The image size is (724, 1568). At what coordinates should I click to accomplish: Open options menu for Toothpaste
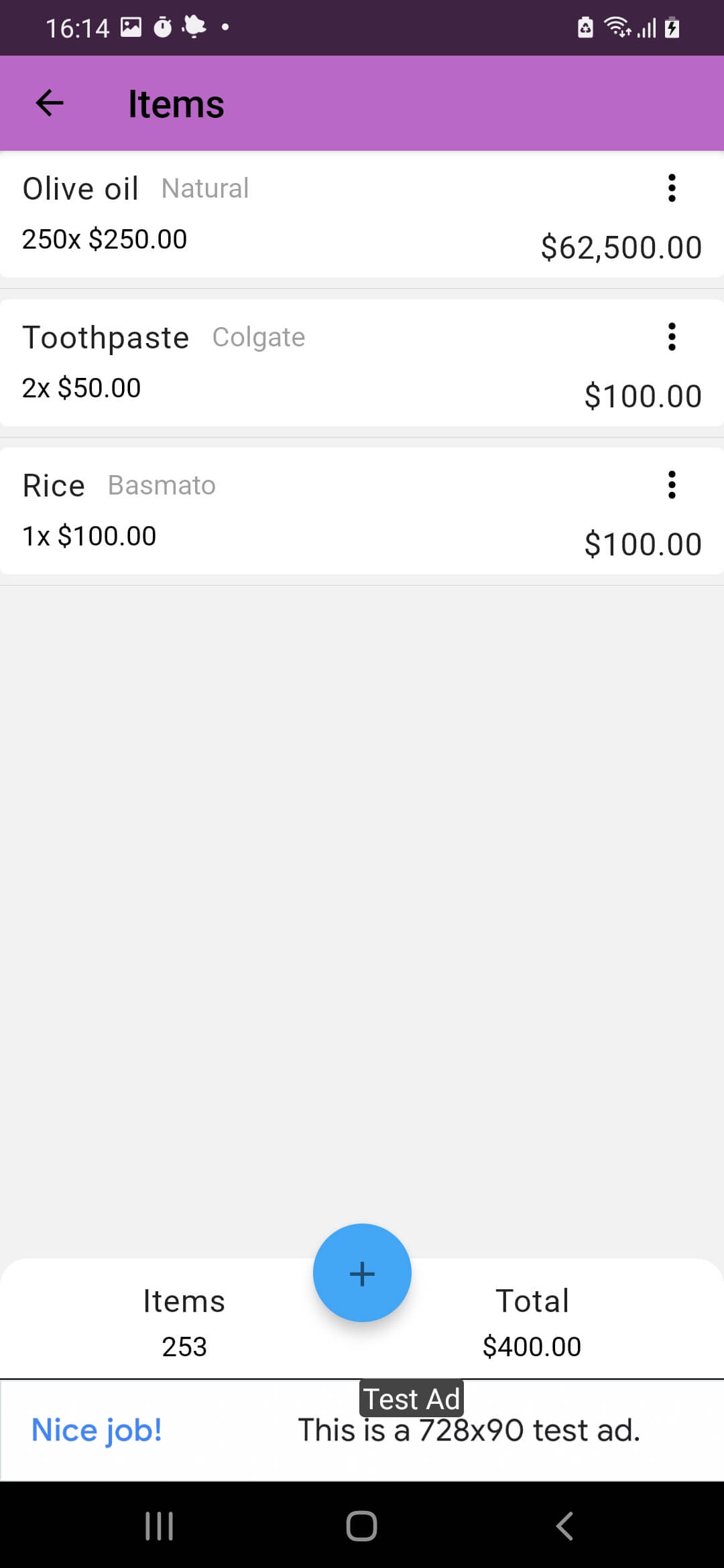[x=672, y=337]
